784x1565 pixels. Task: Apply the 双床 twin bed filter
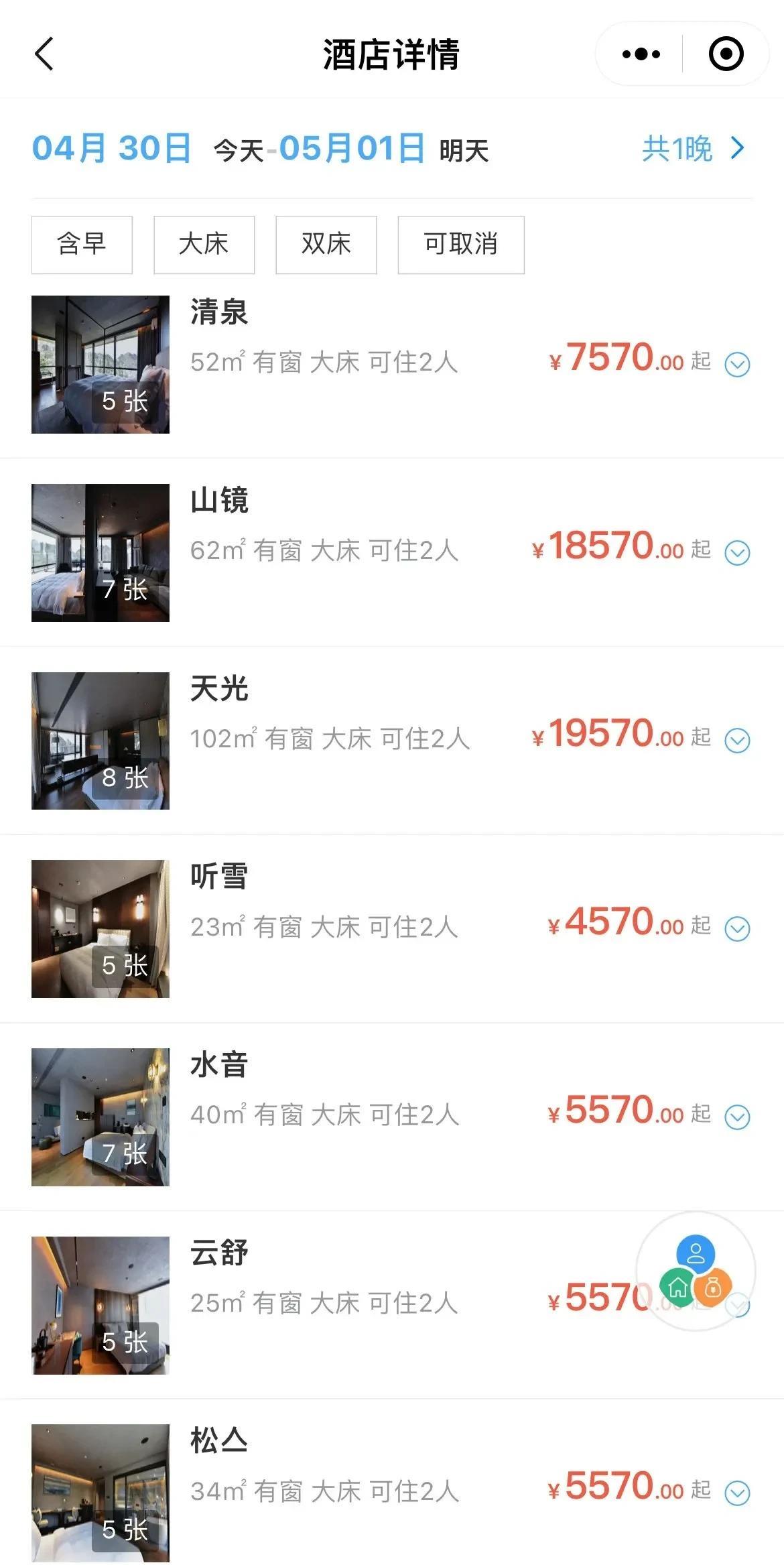click(326, 245)
